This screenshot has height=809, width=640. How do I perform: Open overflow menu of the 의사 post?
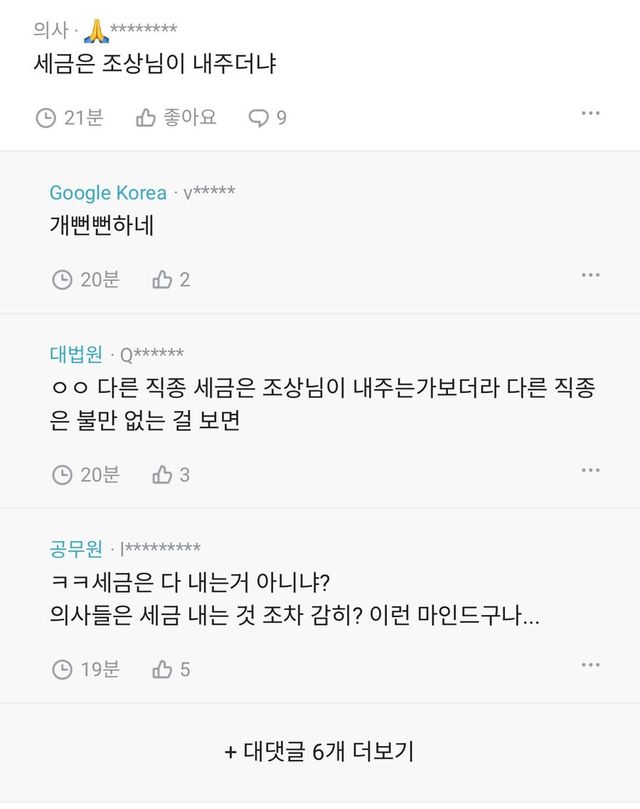pos(591,114)
